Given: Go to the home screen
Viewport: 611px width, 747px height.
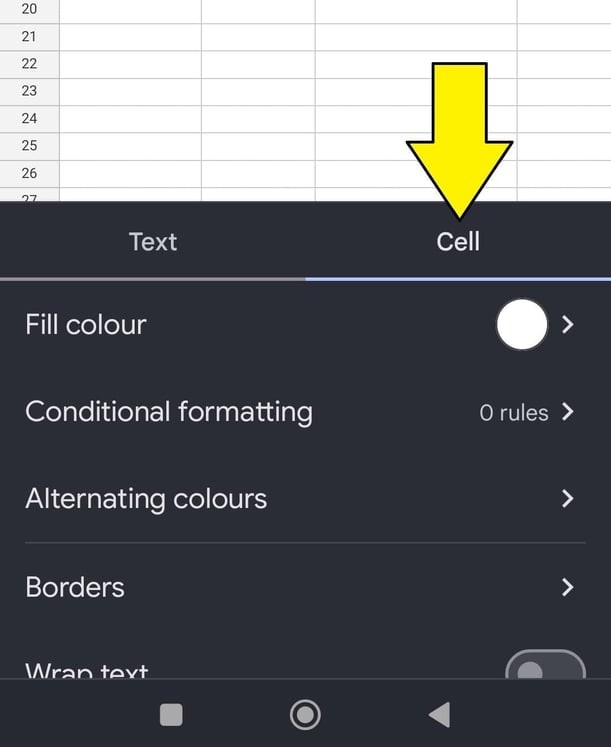Looking at the screenshot, I should pyautogui.click(x=305, y=714).
